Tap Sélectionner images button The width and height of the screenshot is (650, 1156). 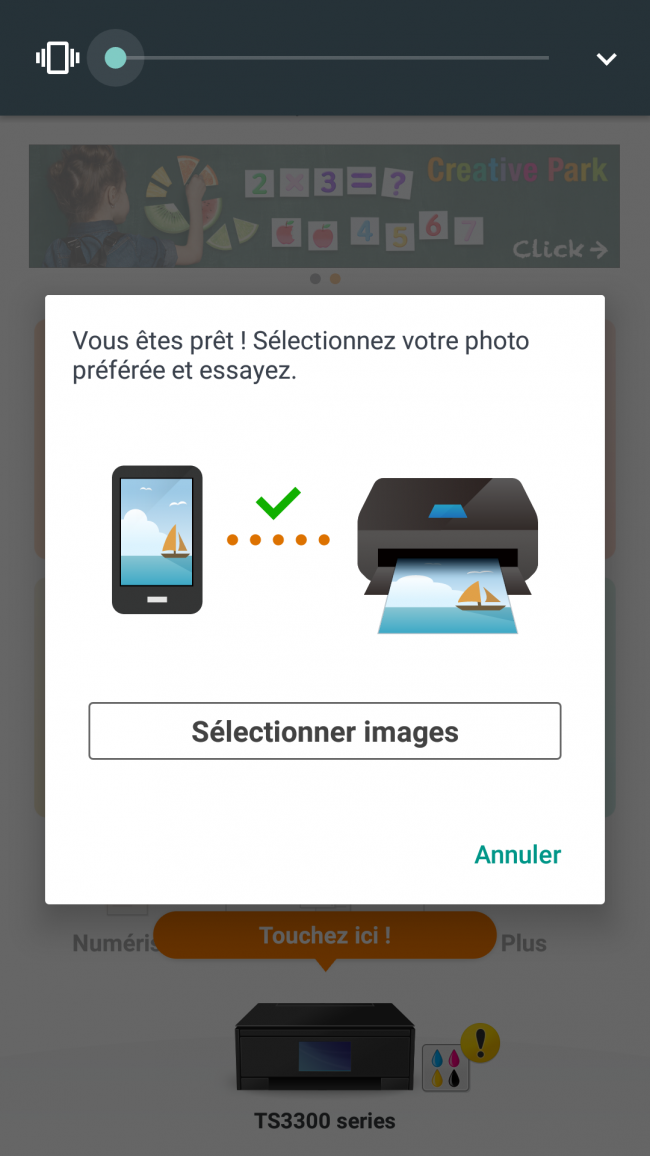324,731
